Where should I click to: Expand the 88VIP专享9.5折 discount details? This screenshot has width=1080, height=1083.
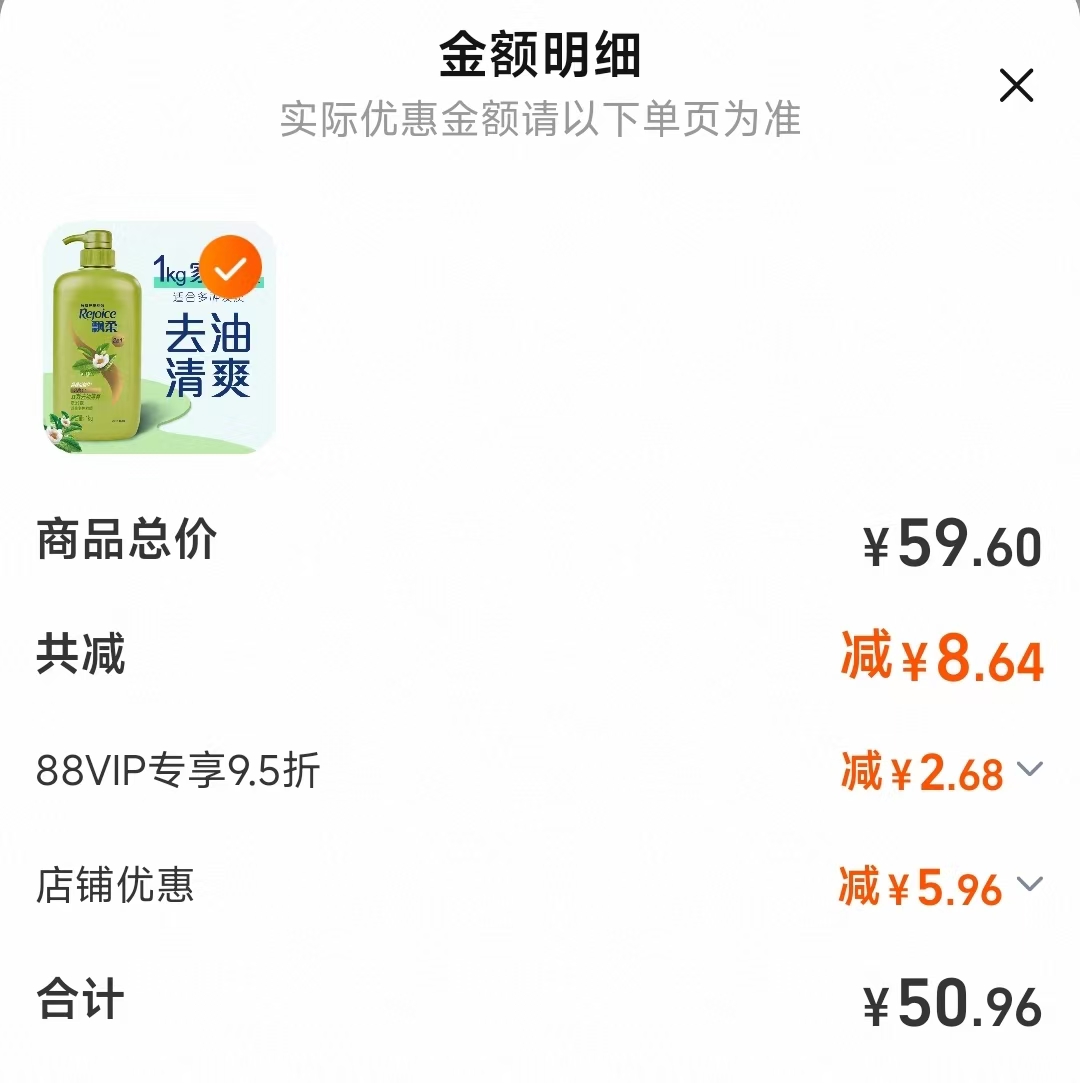click(1026, 770)
